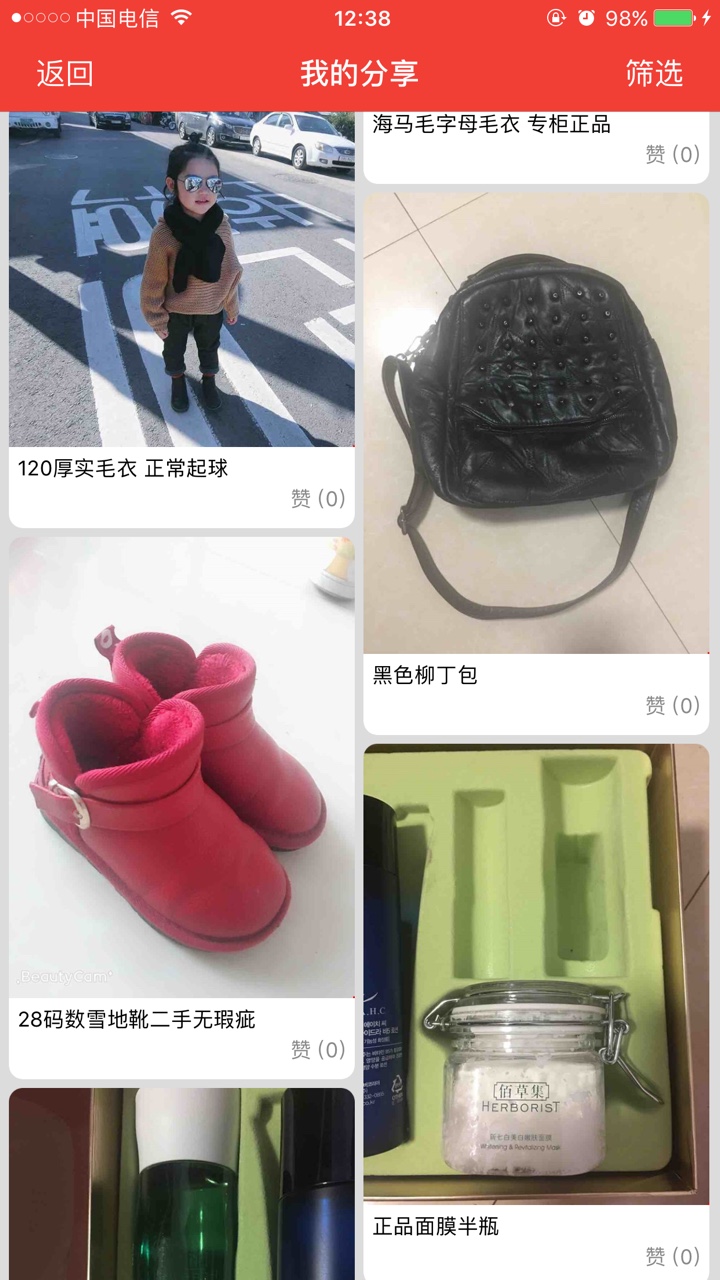This screenshot has width=720, height=1280.
Task: Open the 28码数雪地靴二手无瑕疵 listing
Action: 182,808
